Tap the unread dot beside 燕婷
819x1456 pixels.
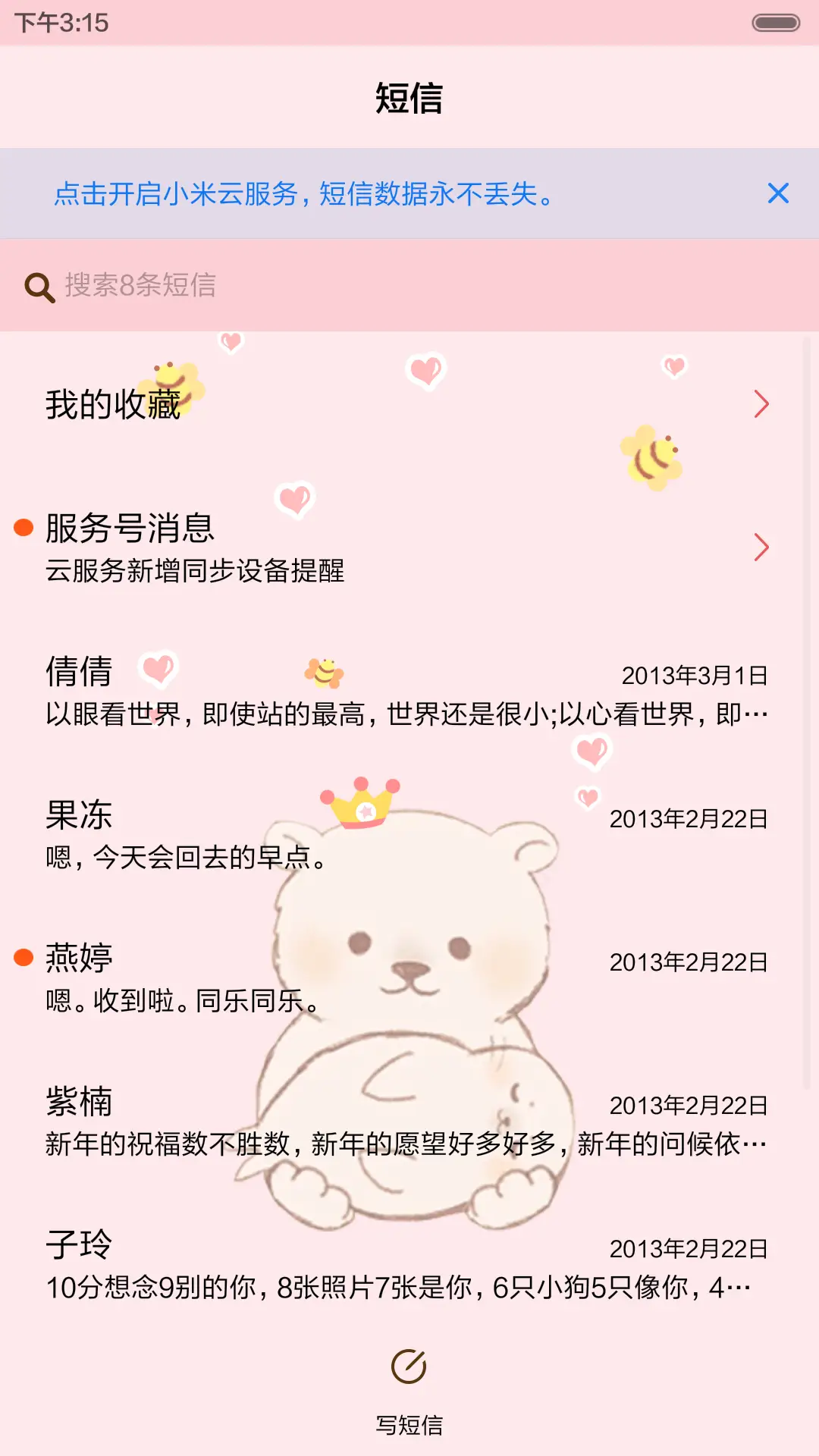[24, 958]
